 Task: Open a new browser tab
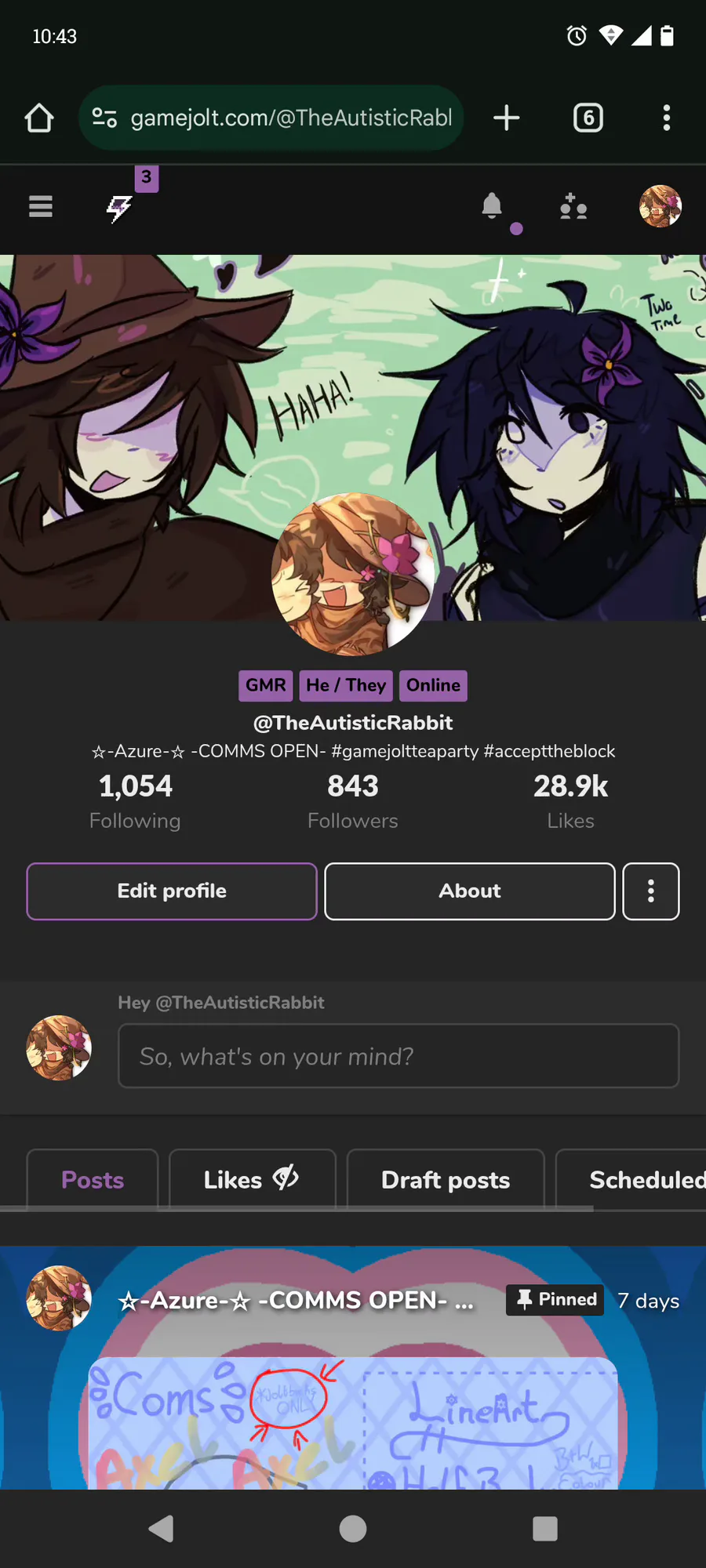[507, 118]
